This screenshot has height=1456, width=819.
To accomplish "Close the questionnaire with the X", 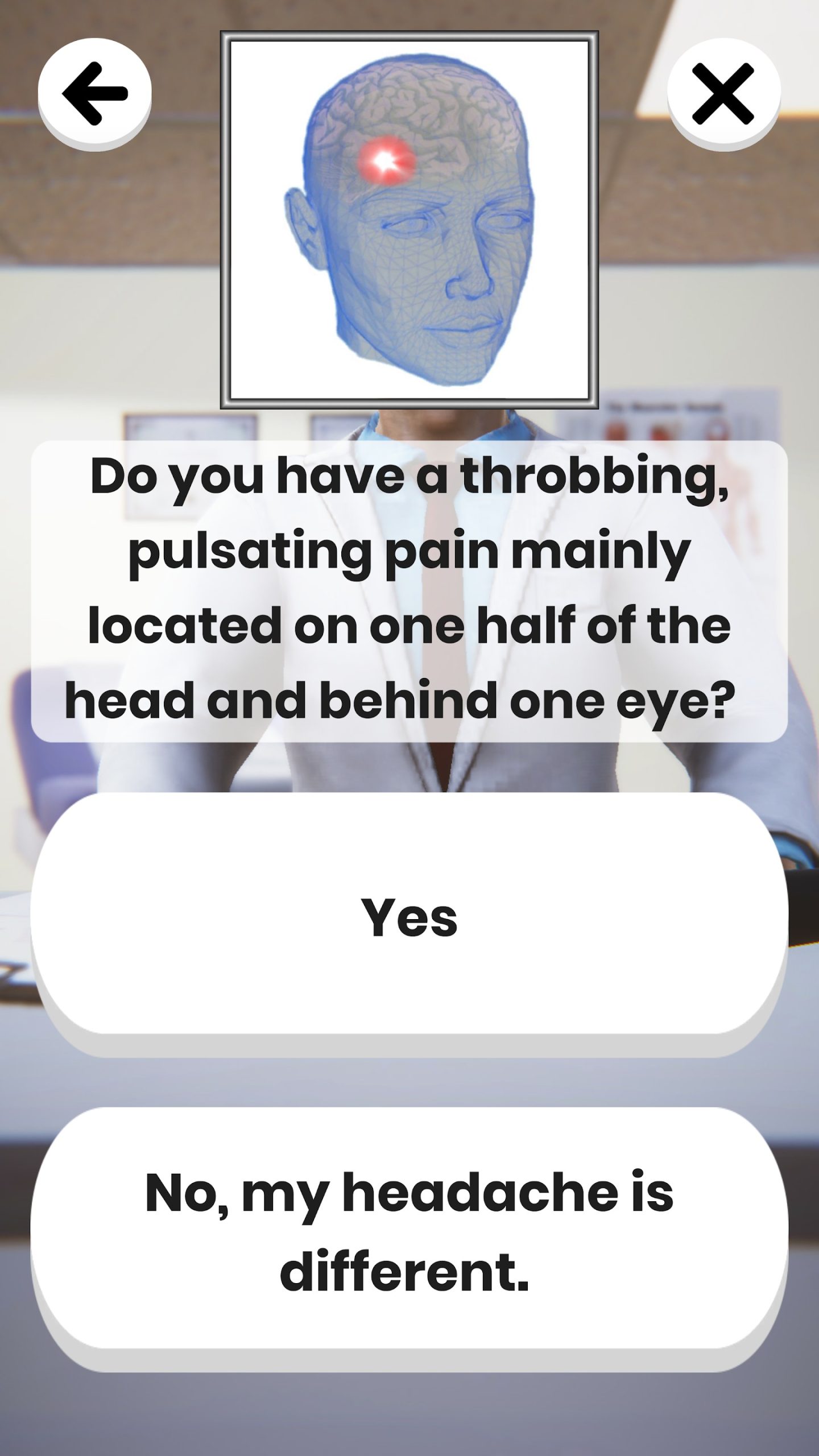I will [x=723, y=93].
